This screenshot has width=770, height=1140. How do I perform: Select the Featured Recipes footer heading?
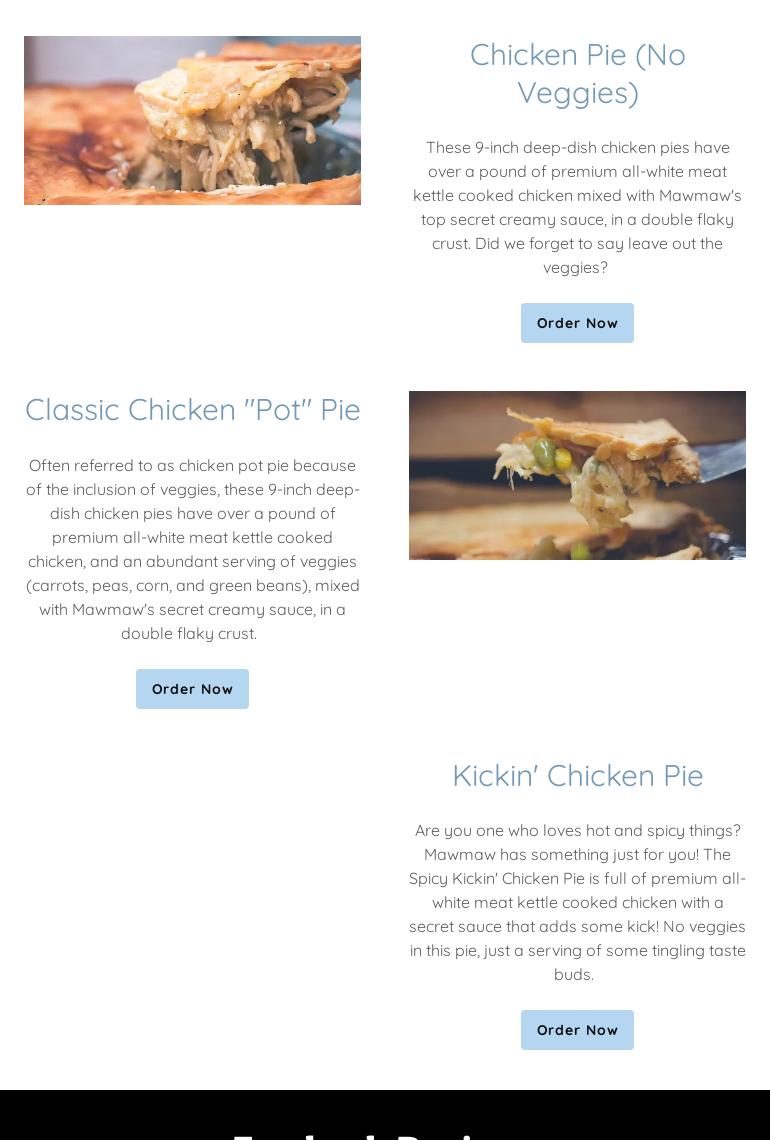pos(385,1135)
